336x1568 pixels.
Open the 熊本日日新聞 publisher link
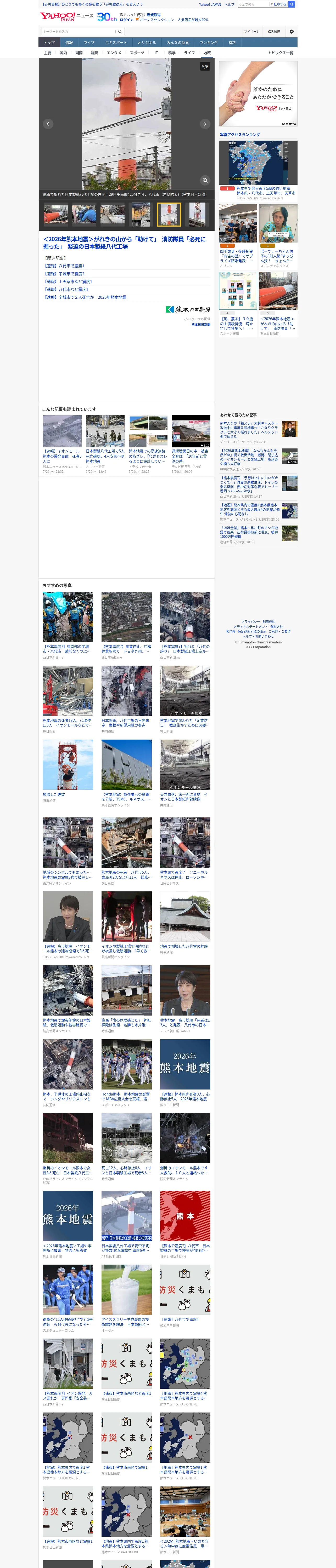click(201, 324)
